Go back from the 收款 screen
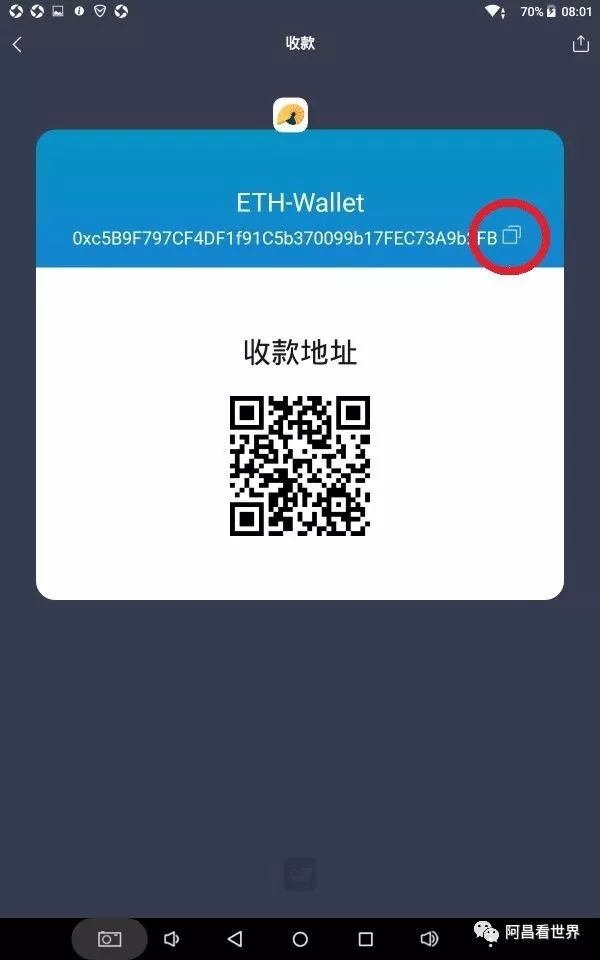 pos(17,44)
